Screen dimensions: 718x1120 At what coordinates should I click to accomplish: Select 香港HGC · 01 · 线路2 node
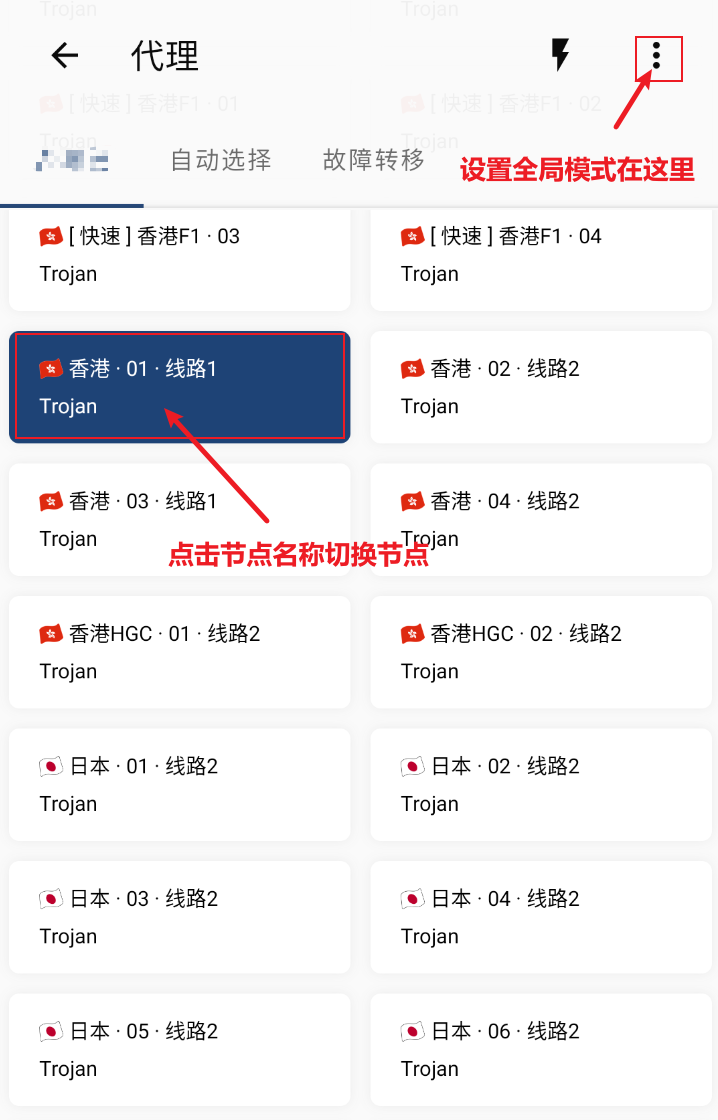(180, 652)
